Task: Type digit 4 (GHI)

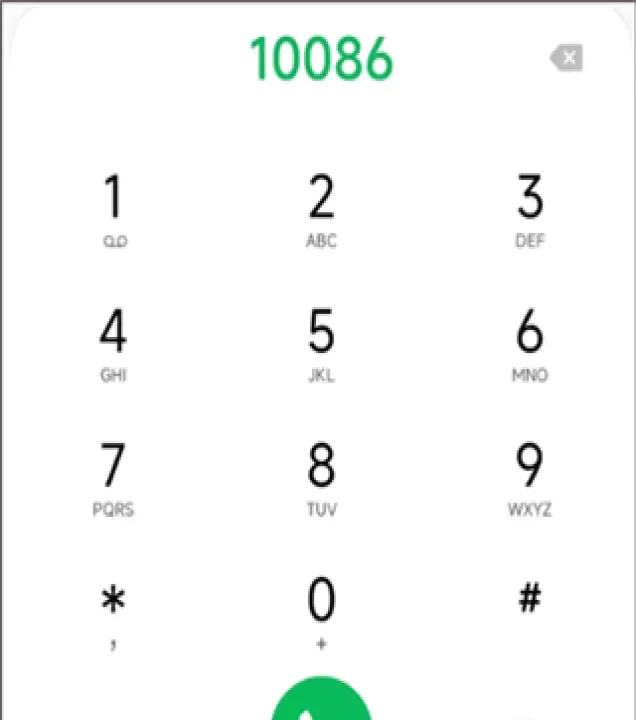Action: 114,344
